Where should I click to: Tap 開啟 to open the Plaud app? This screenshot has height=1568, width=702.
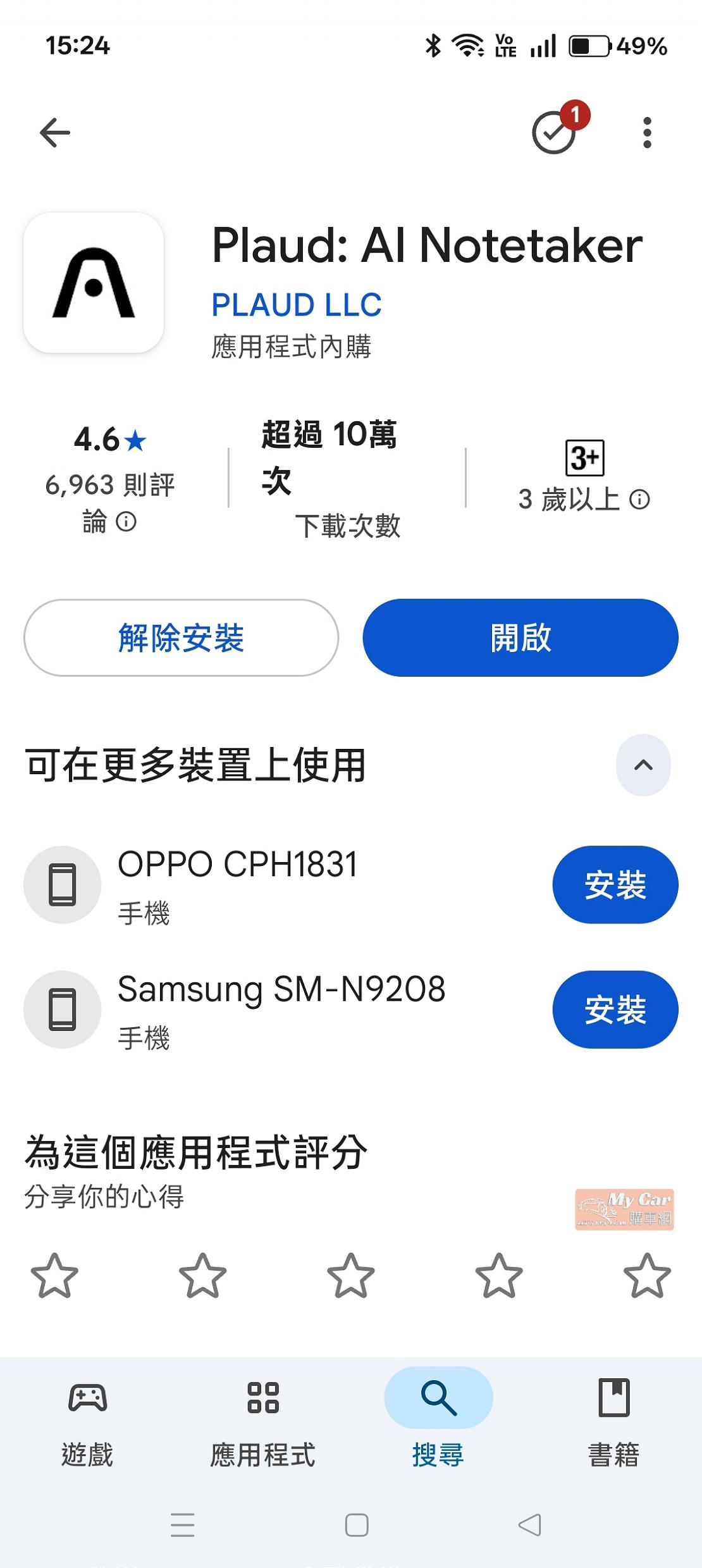tap(520, 638)
